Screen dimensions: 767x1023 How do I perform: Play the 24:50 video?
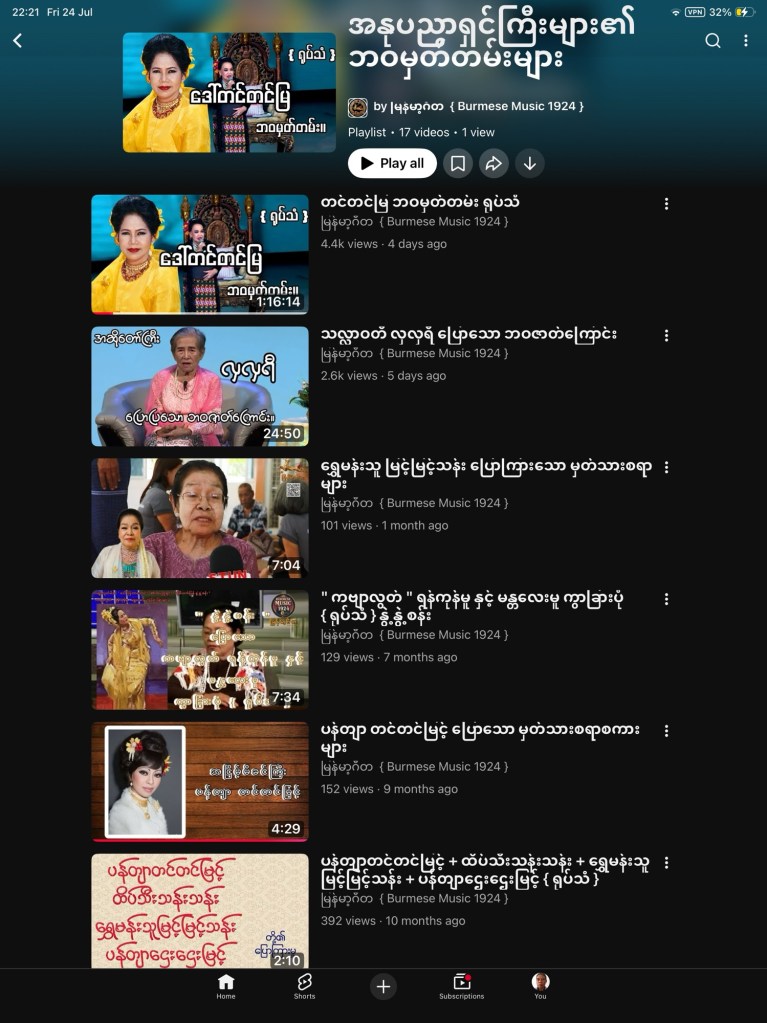[x=200, y=386]
